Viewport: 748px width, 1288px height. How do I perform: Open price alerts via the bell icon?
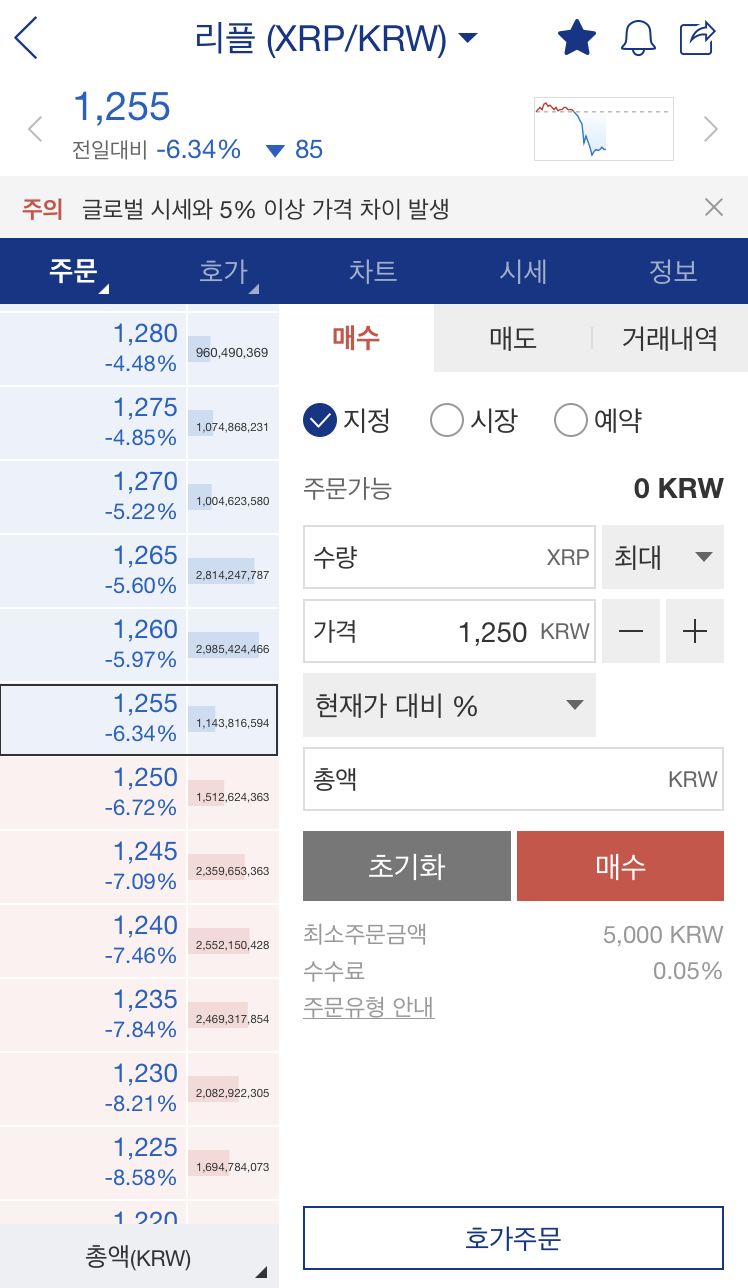[637, 36]
